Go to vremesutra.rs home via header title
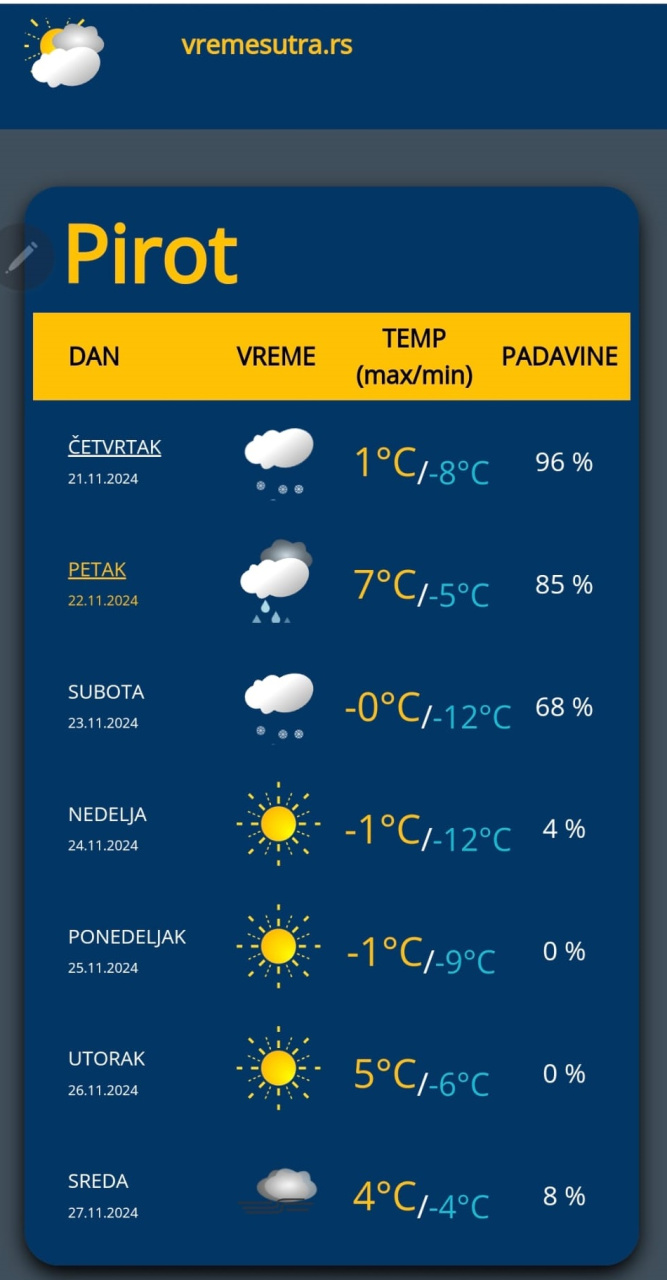Viewport: 667px width, 1280px height. (x=267, y=45)
